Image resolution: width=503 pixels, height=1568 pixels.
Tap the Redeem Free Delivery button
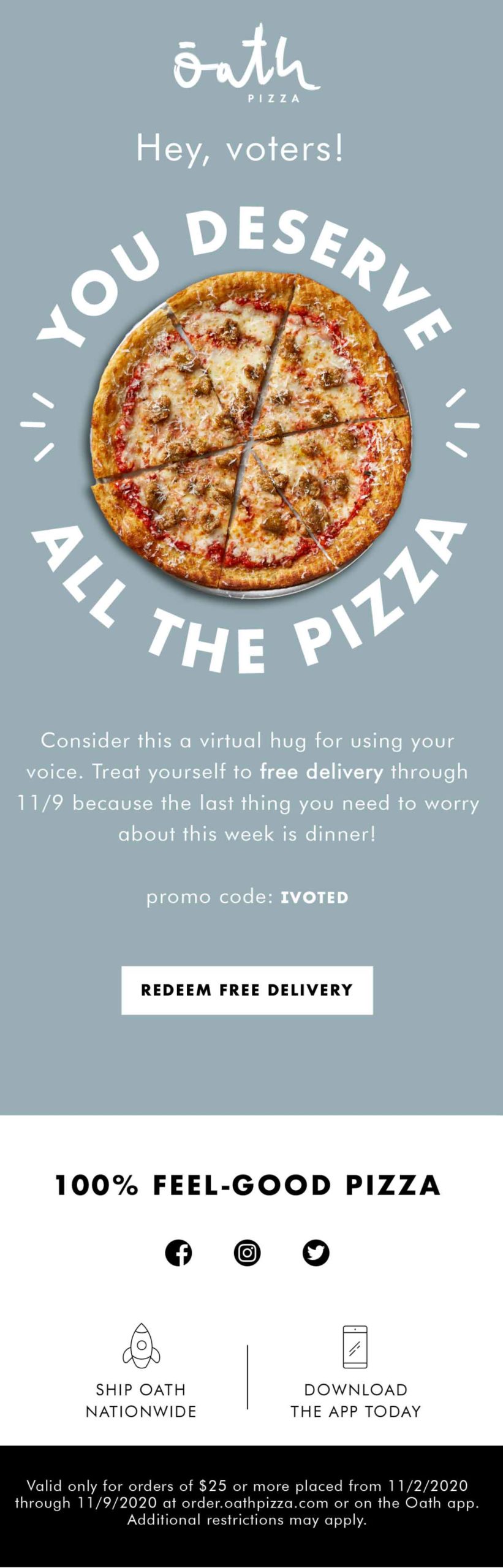[247, 990]
